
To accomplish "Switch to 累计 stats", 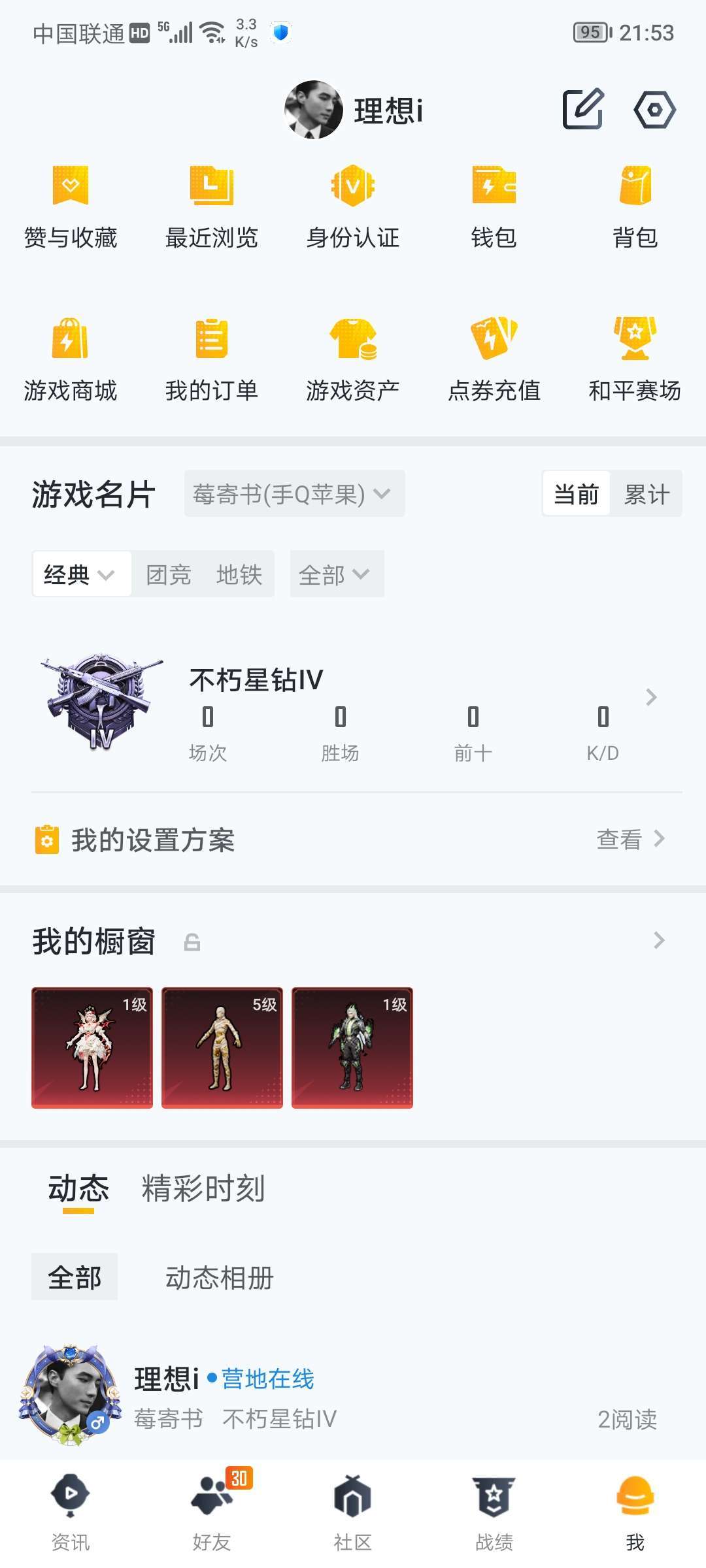I will coord(647,494).
